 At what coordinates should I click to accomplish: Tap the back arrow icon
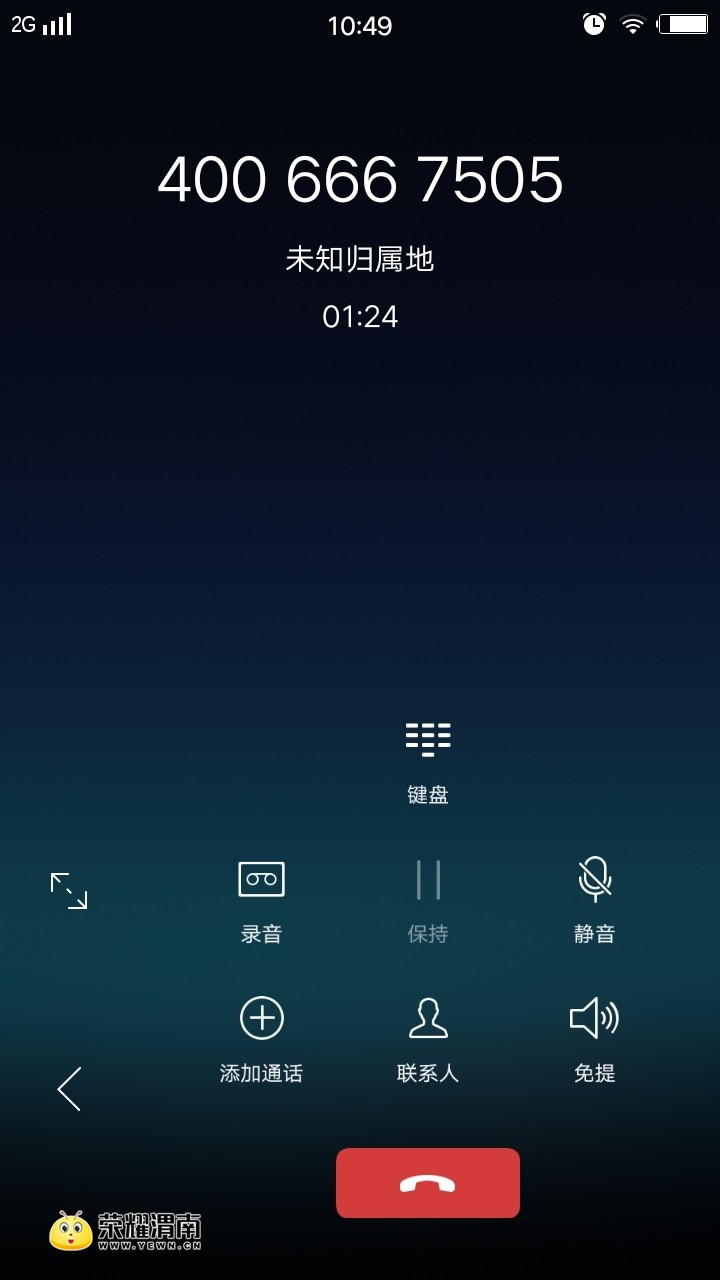tap(69, 1089)
